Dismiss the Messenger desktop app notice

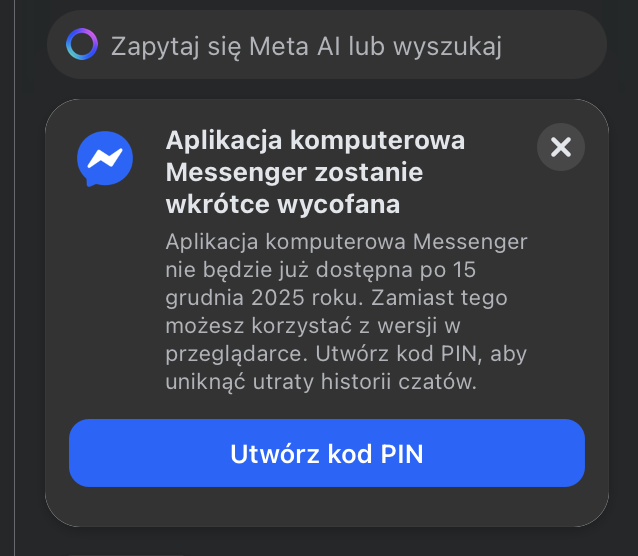point(561,148)
